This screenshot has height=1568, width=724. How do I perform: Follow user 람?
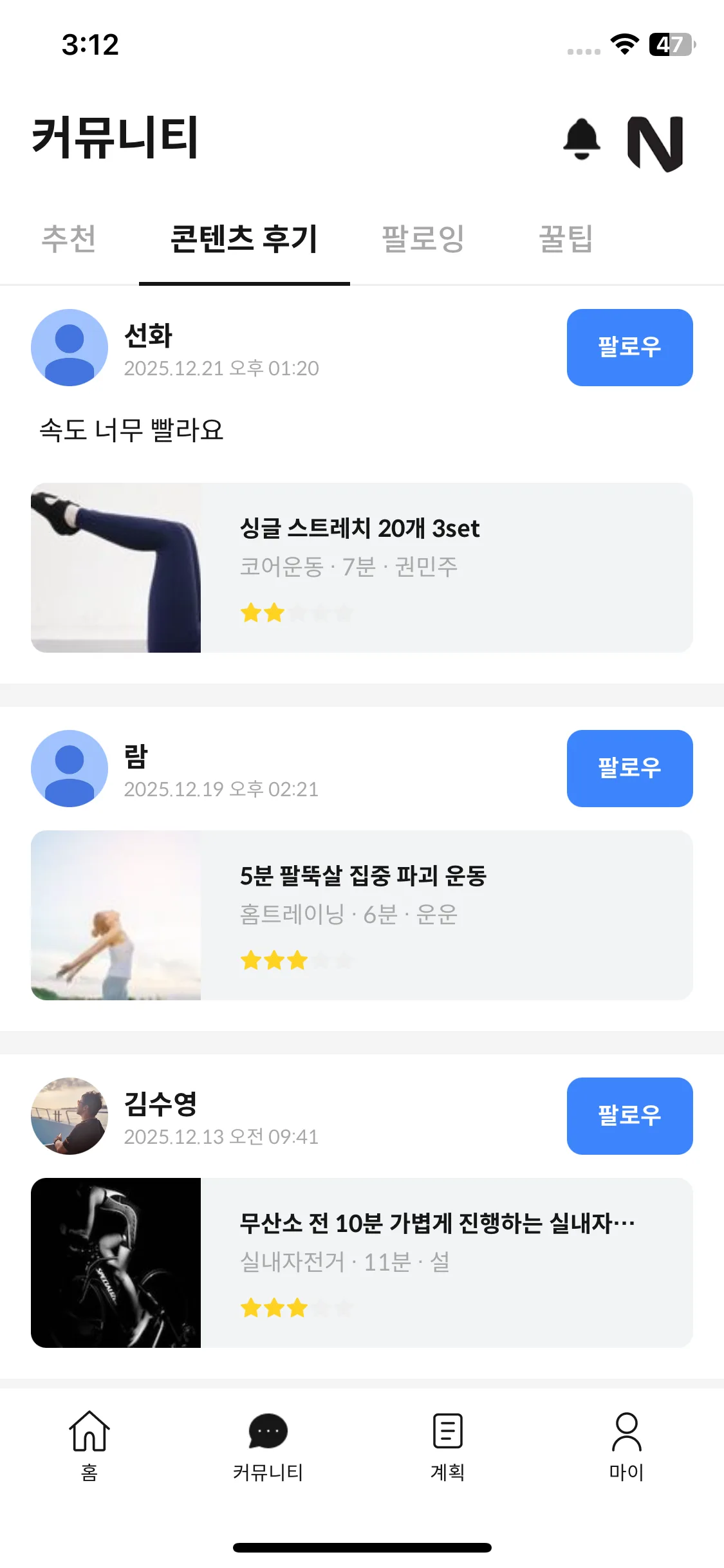click(629, 768)
